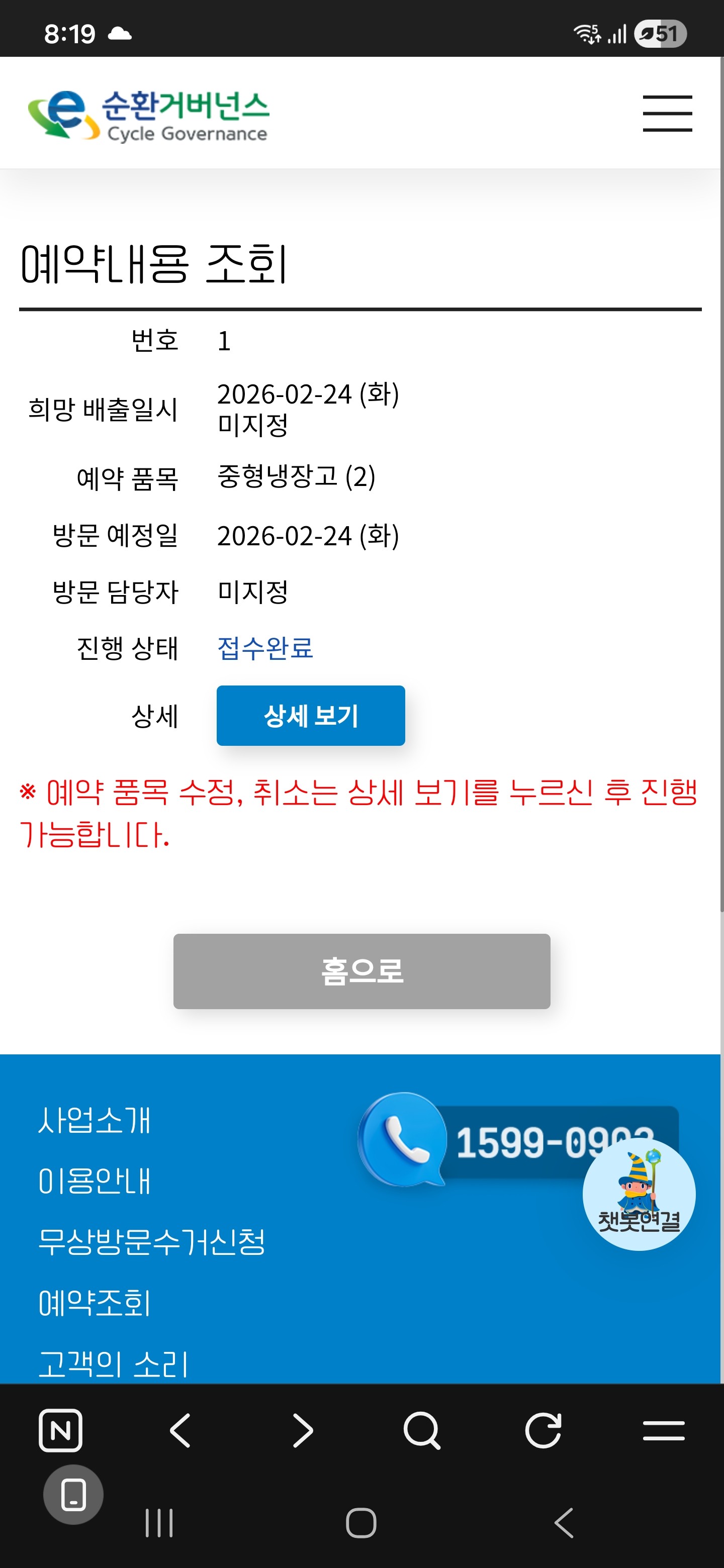
Task: Tap the 순환거버넌스 logo to go home
Action: tap(148, 115)
